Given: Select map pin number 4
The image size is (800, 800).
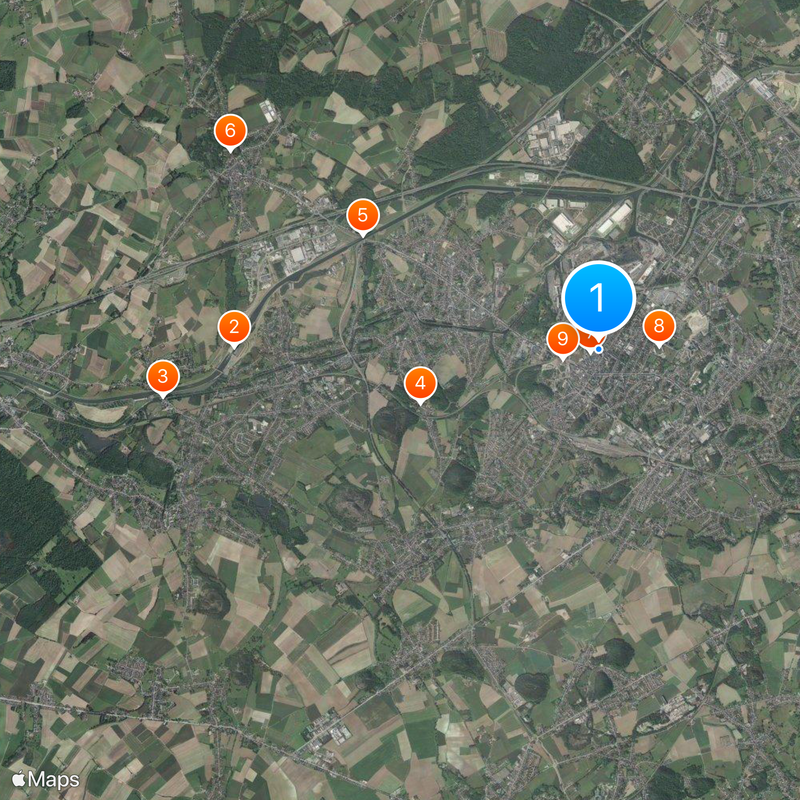Looking at the screenshot, I should tap(420, 382).
